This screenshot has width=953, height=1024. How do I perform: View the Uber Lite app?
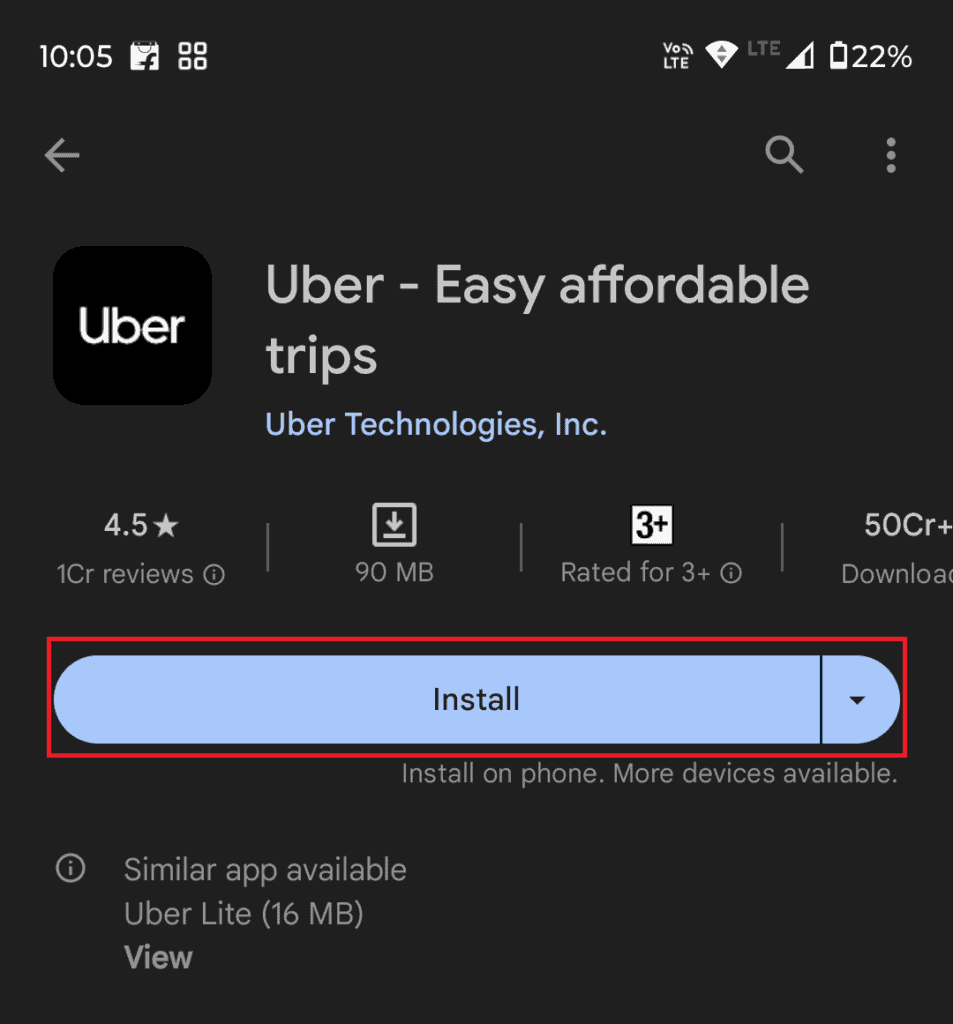157,957
